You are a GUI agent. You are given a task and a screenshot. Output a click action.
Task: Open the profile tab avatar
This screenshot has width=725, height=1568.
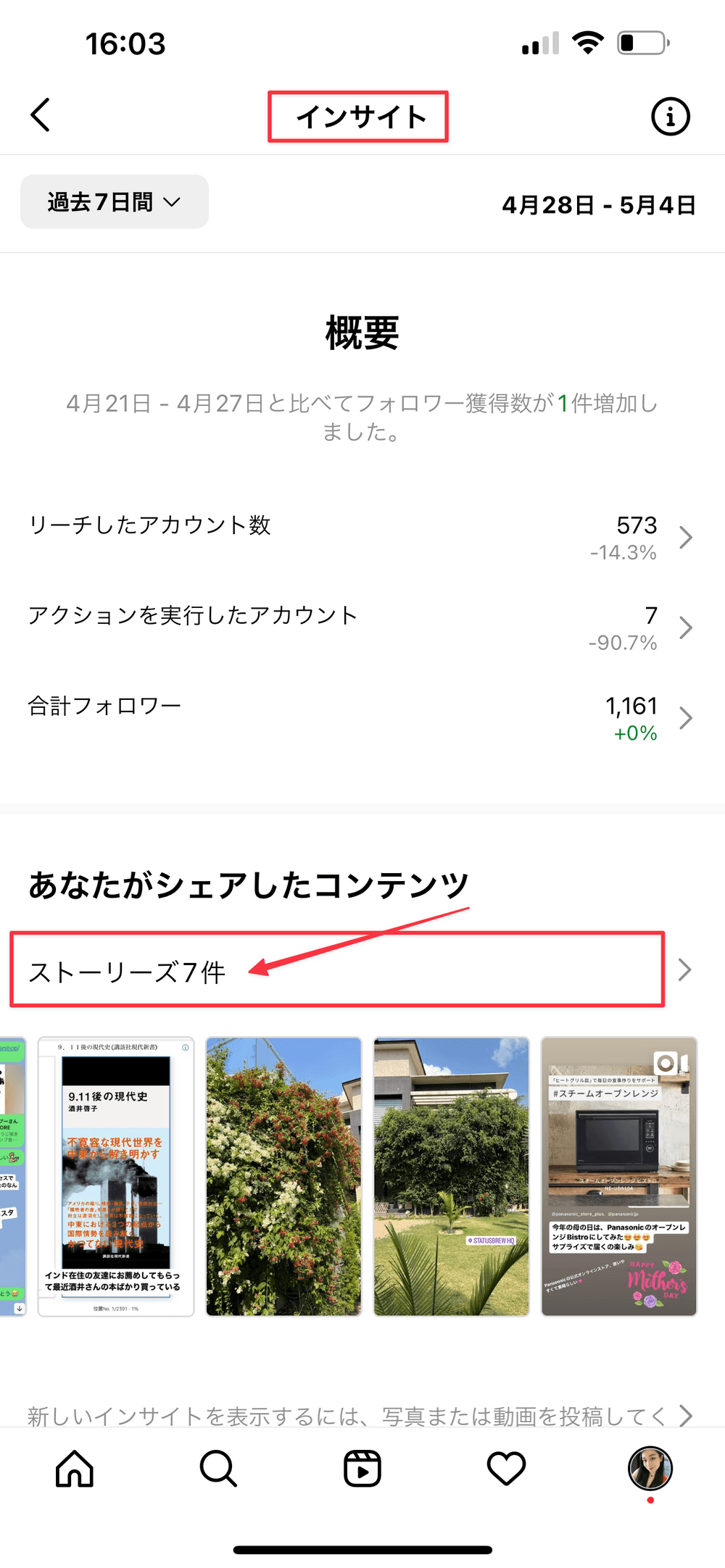[x=650, y=1468]
